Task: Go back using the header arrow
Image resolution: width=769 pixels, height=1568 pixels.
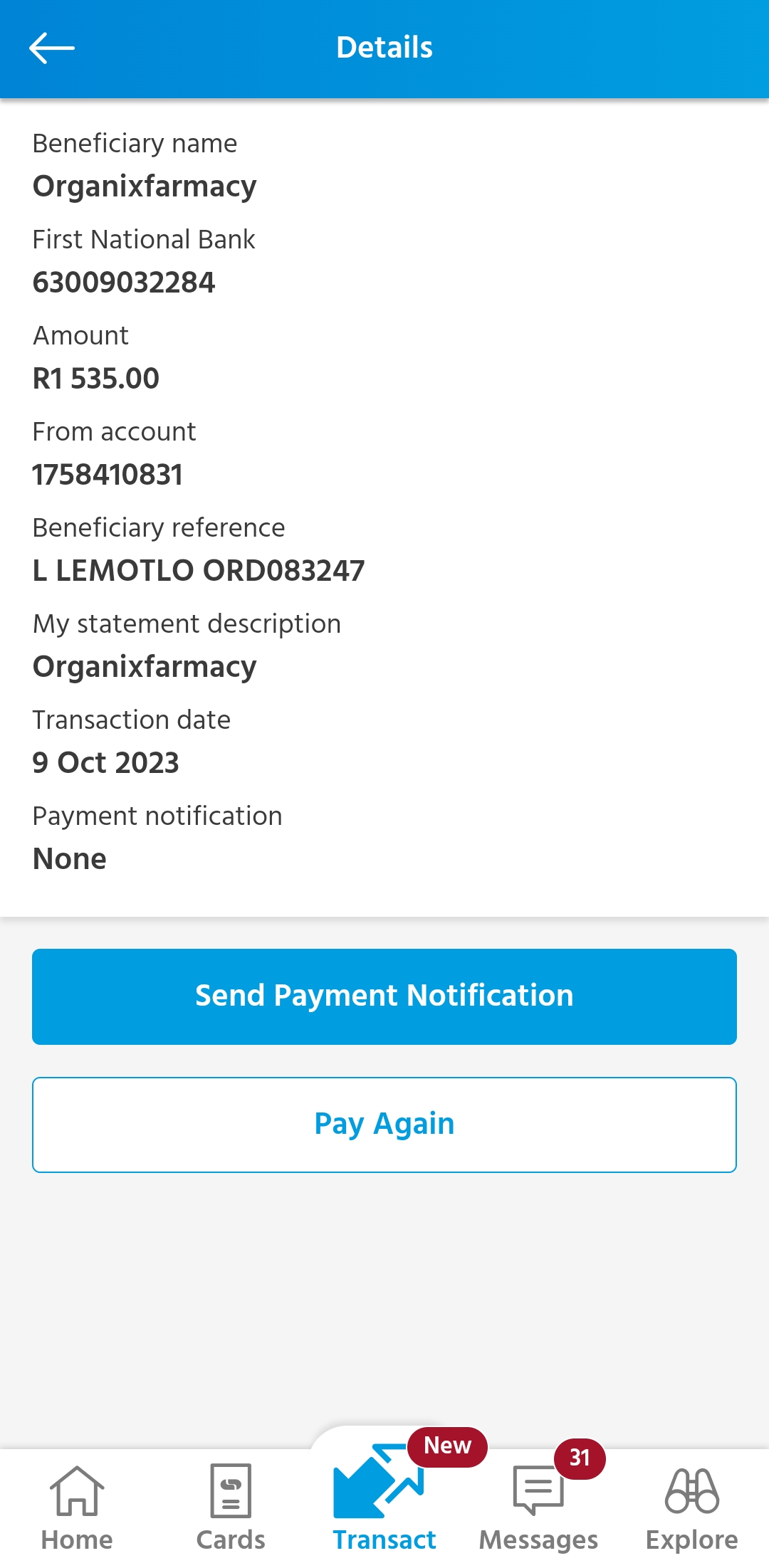Action: pos(51,48)
